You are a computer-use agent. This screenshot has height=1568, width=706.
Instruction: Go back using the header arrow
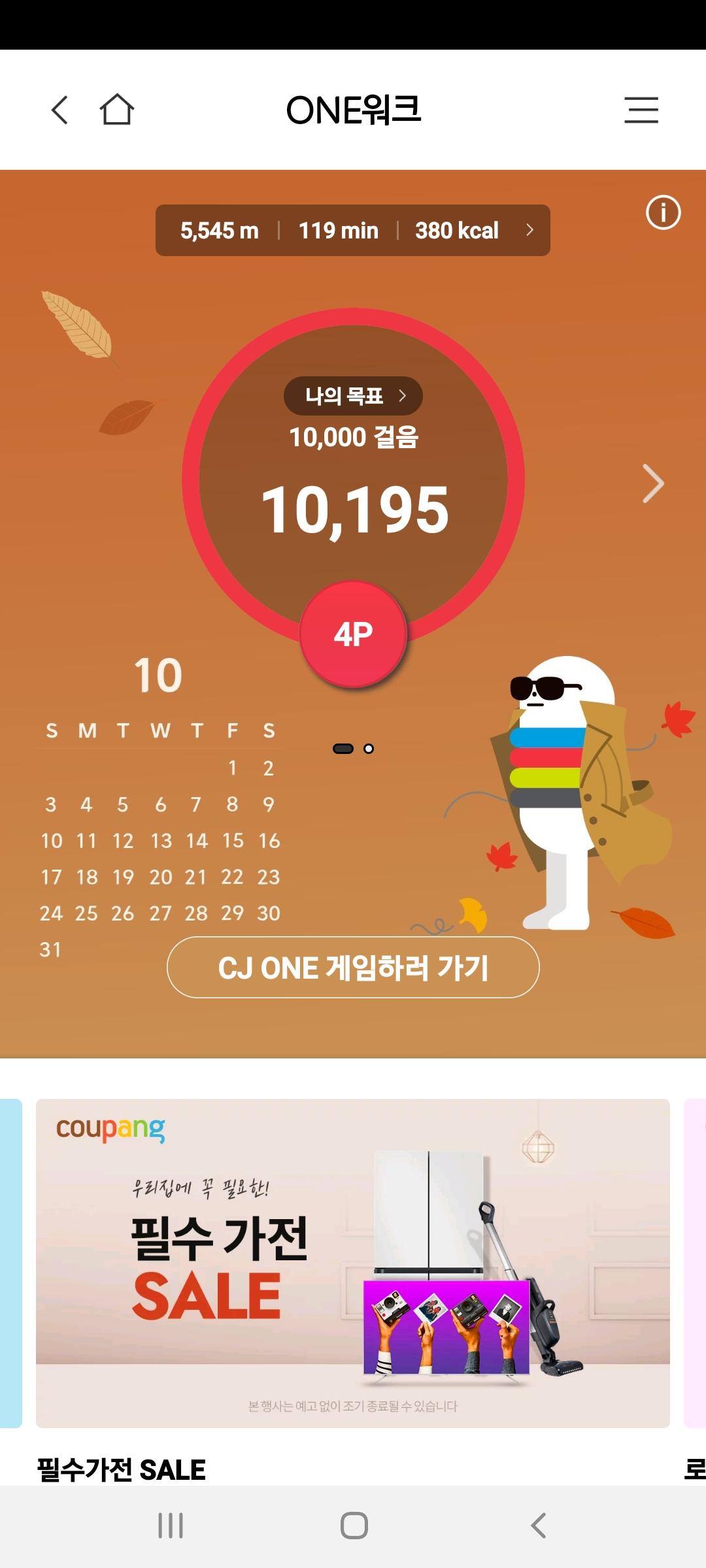(x=59, y=110)
